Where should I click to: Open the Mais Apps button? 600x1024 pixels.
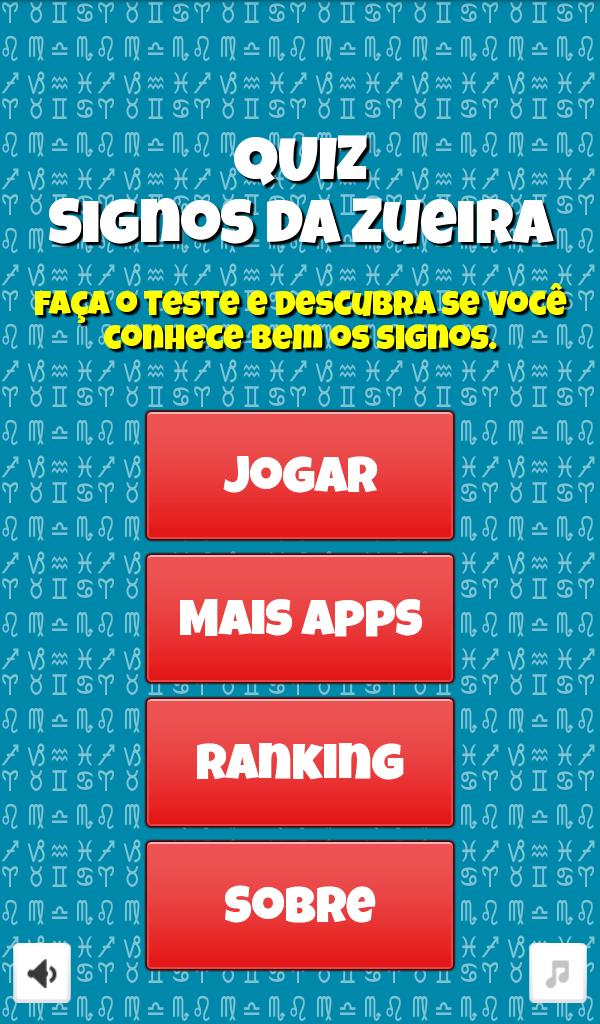[300, 618]
